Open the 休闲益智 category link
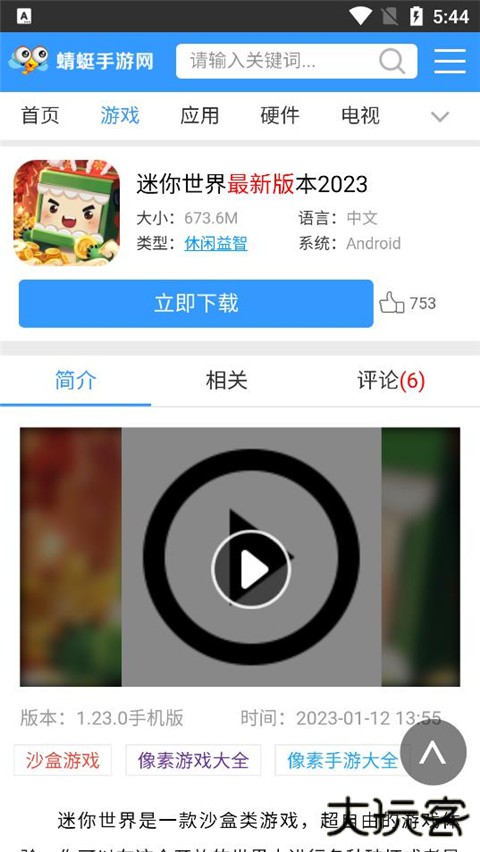Viewport: 480px width, 852px height. click(216, 243)
